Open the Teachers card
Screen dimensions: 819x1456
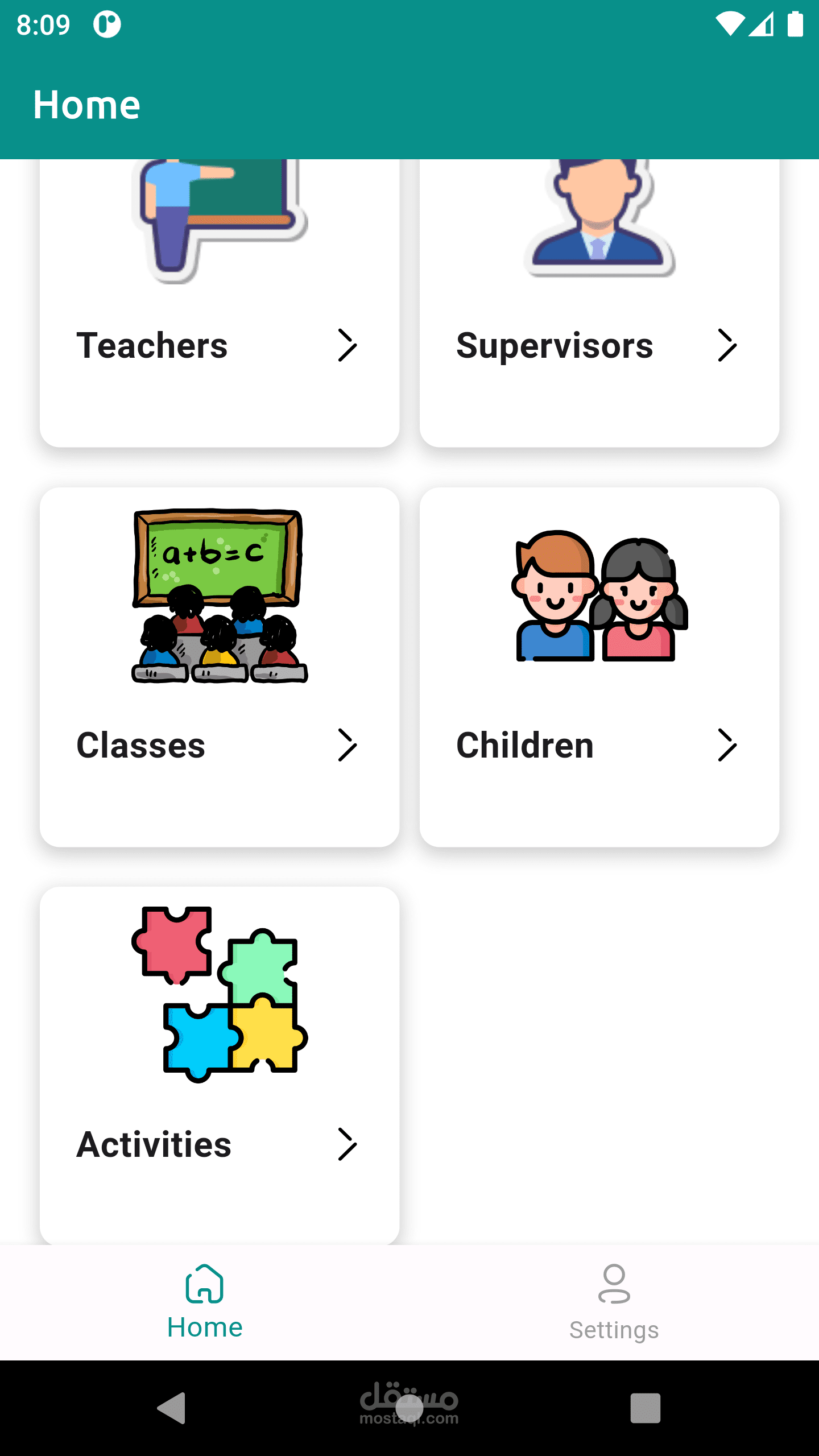(x=219, y=345)
